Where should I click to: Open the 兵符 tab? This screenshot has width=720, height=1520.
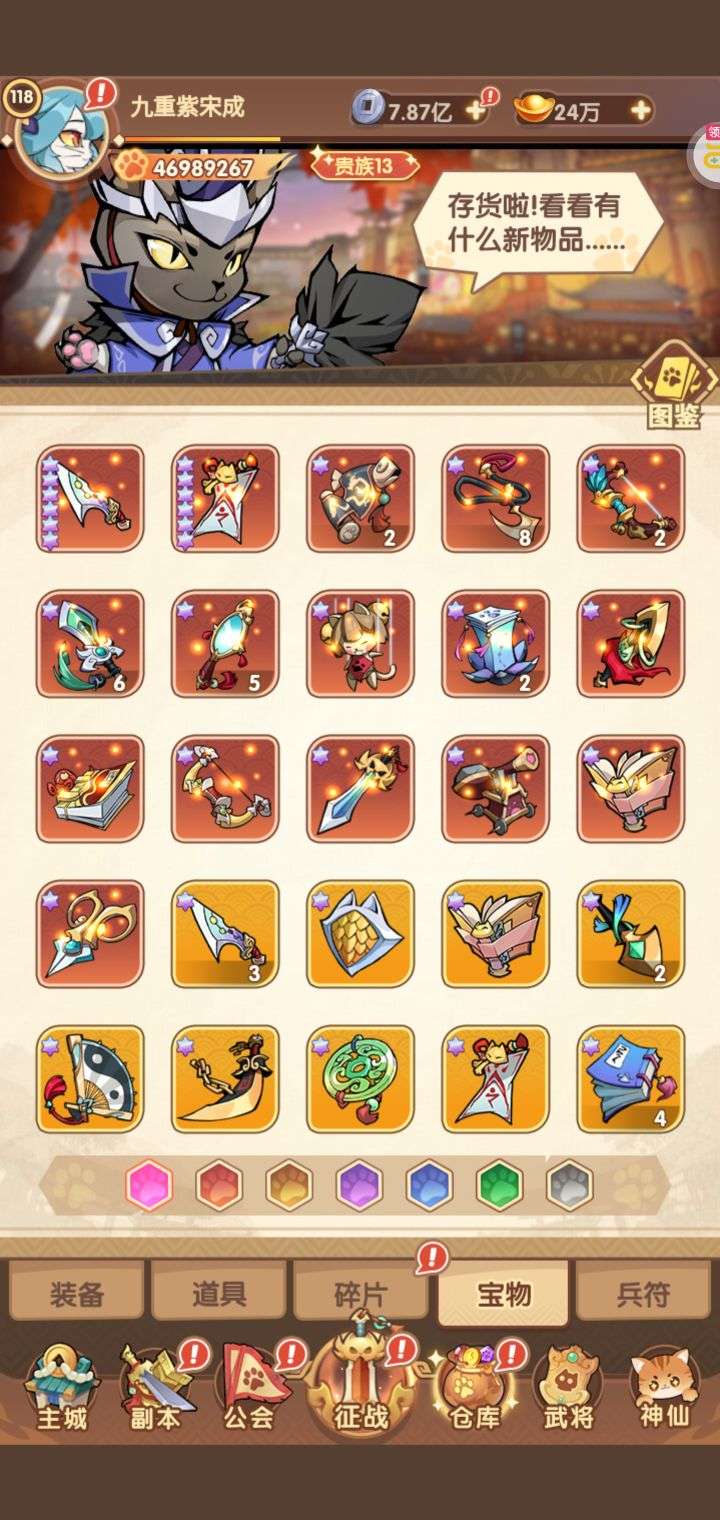(x=643, y=1293)
